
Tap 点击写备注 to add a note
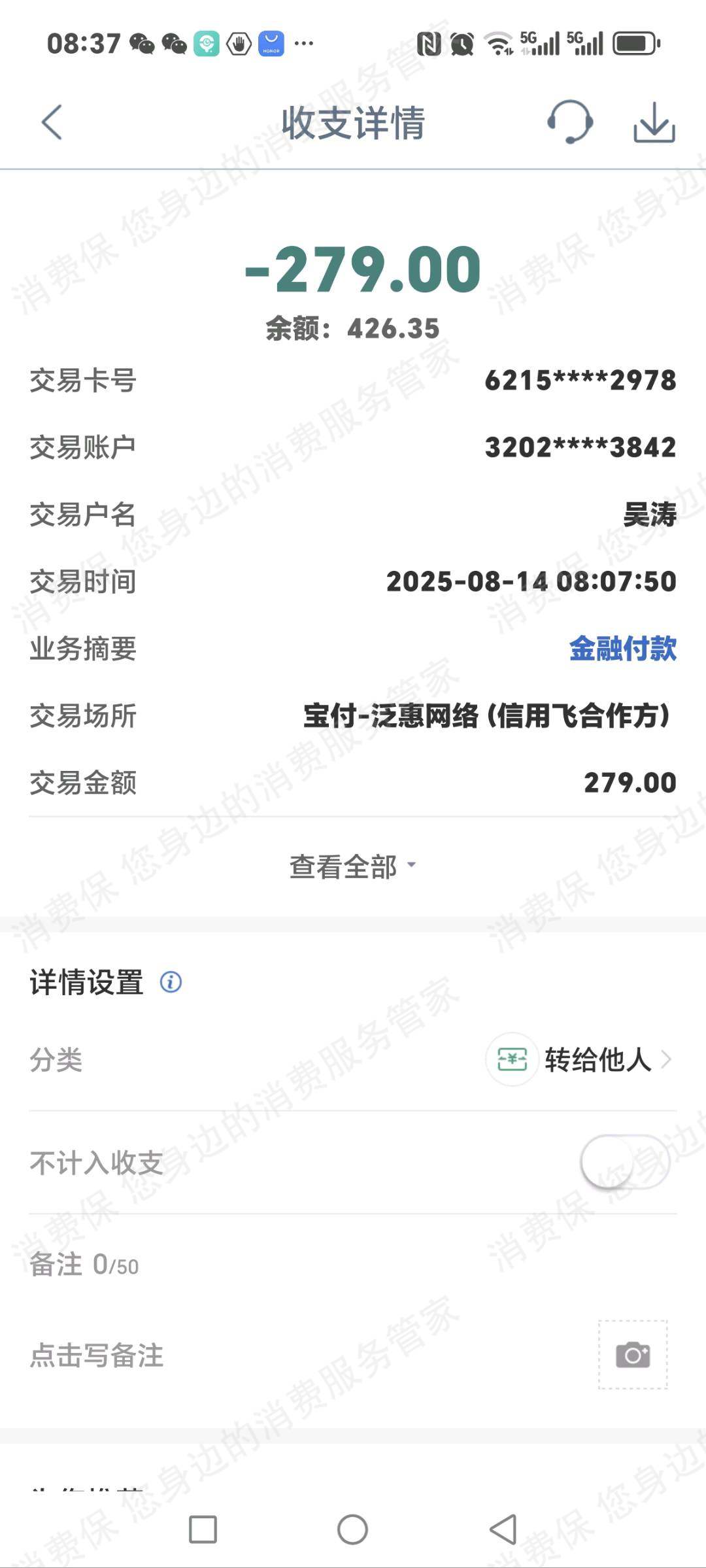(97, 1355)
